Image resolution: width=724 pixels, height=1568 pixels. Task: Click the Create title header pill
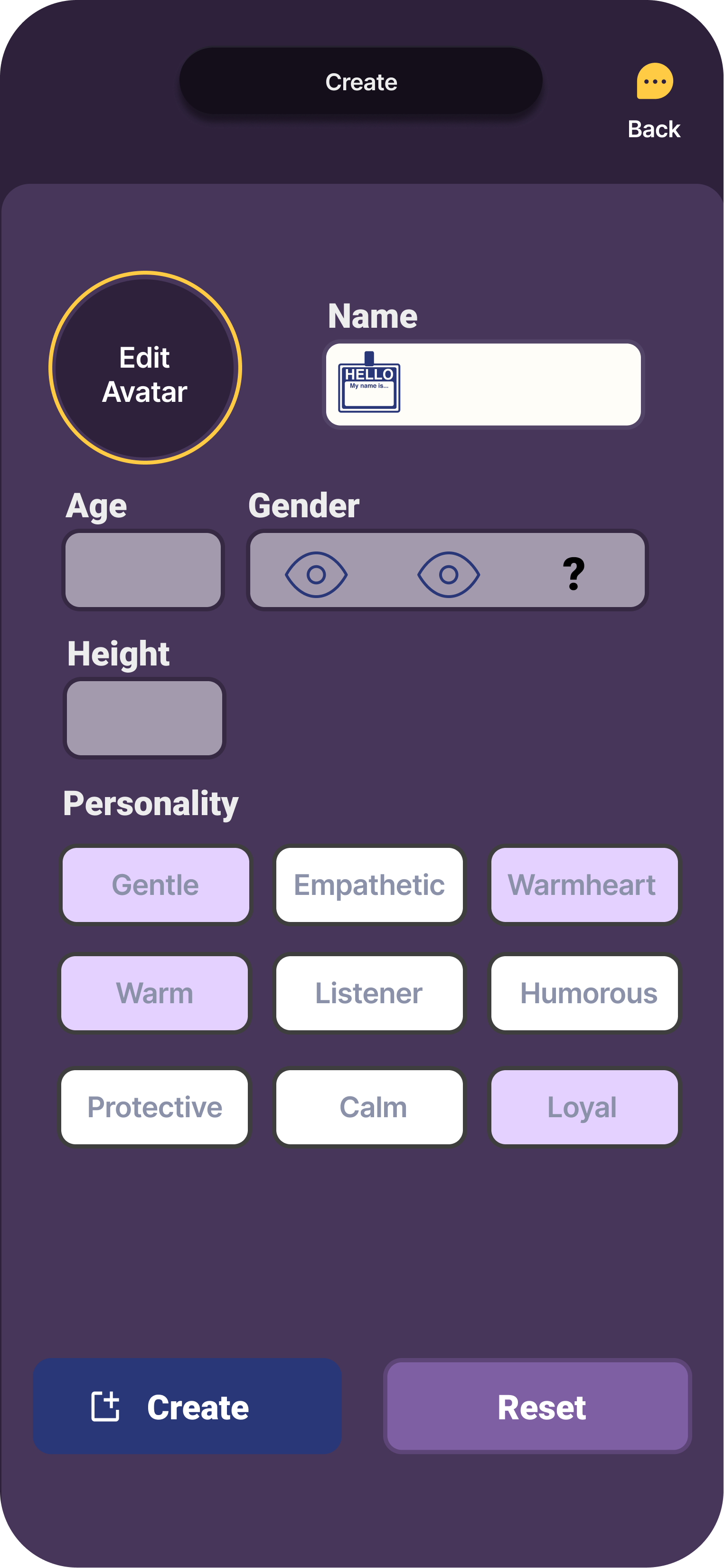point(361,81)
